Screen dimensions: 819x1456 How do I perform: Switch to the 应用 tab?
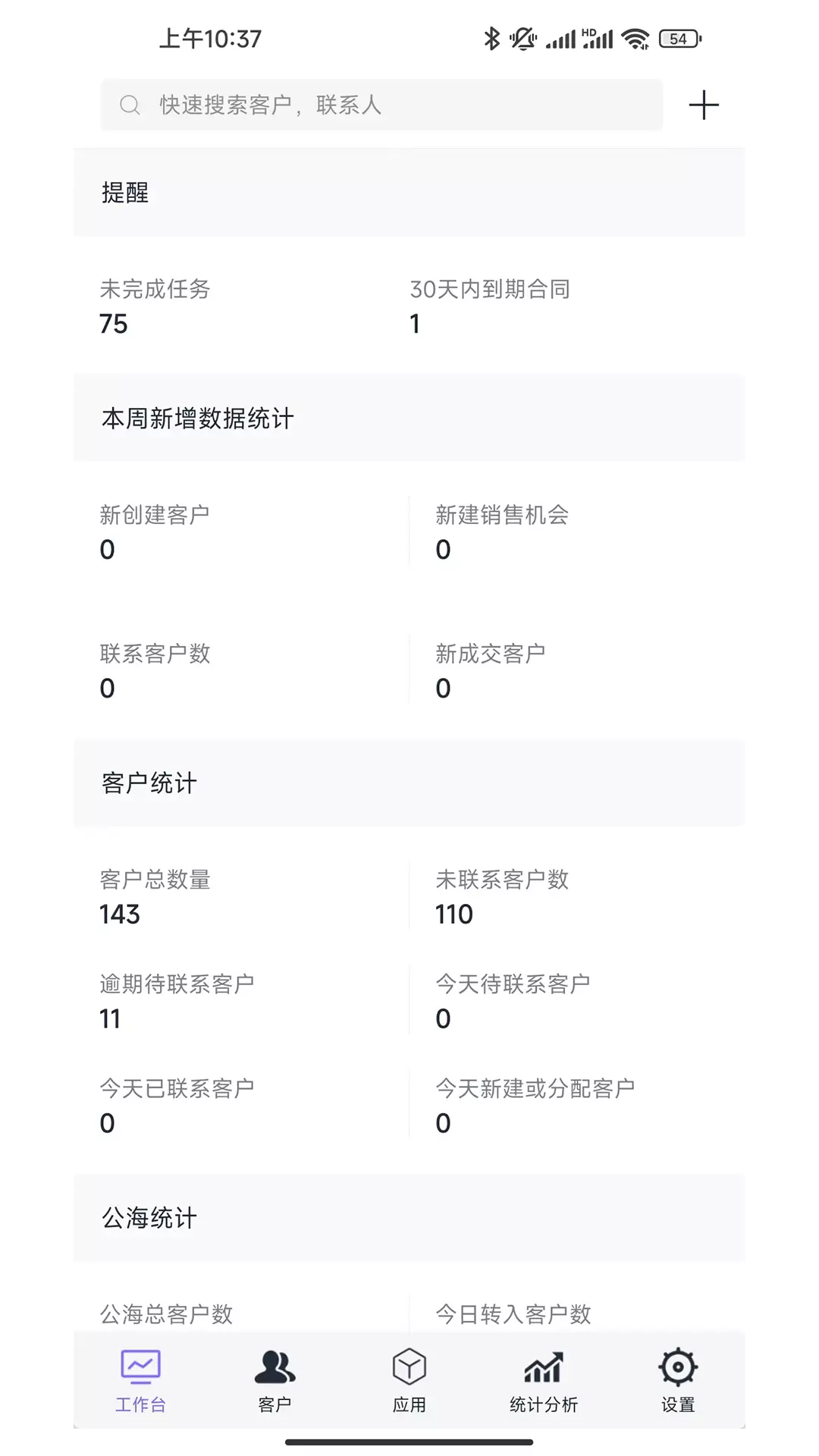tap(409, 1381)
